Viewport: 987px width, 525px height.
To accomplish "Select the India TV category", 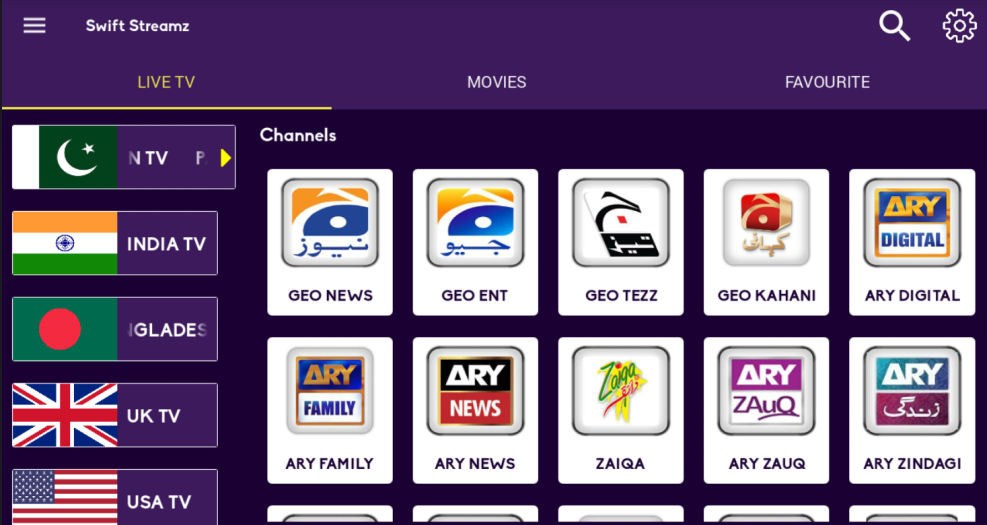I will tap(114, 243).
